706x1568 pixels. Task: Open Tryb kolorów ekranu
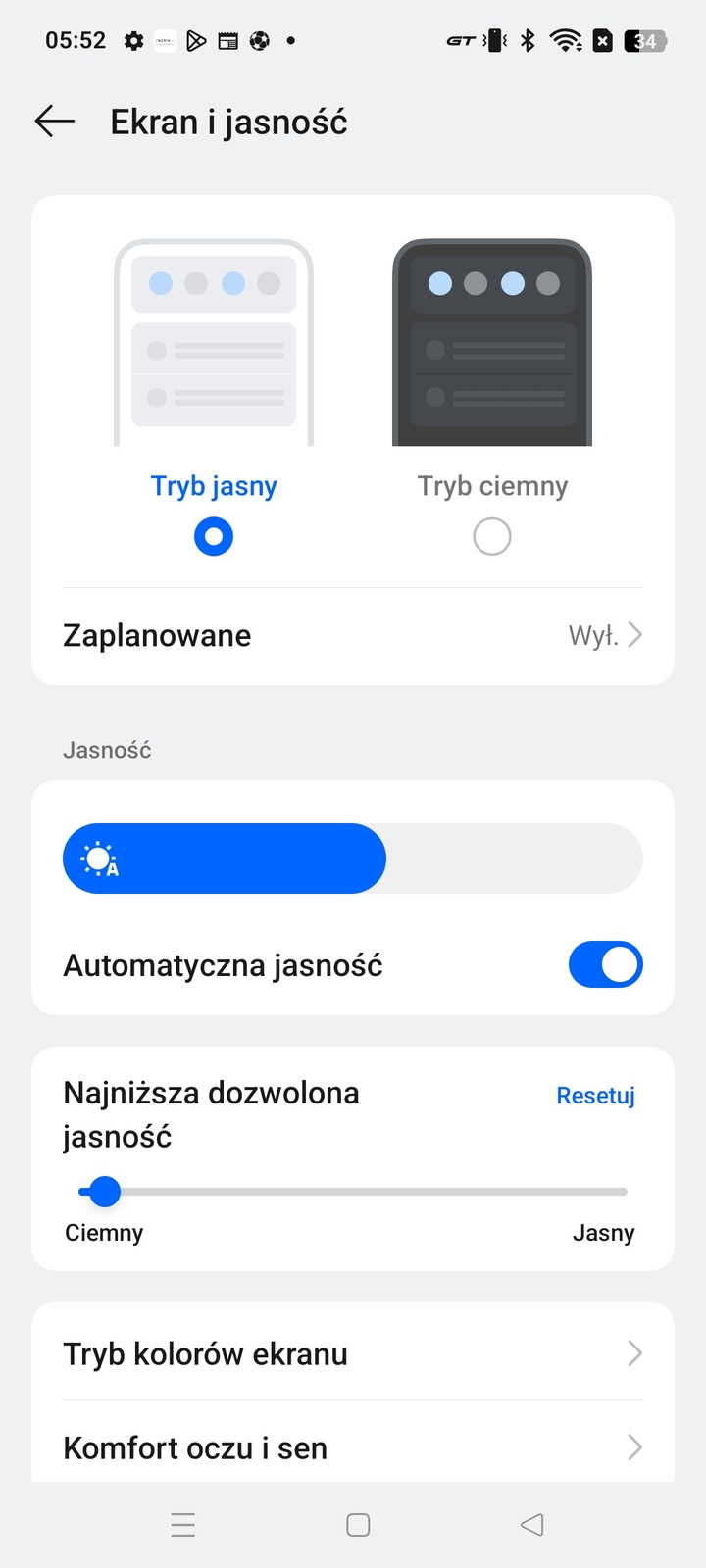(353, 1353)
